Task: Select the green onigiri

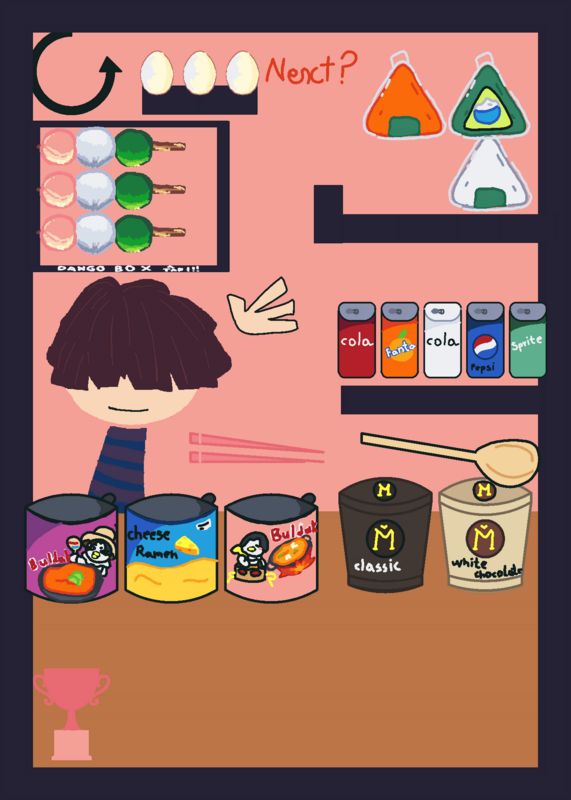Action: click(x=490, y=95)
